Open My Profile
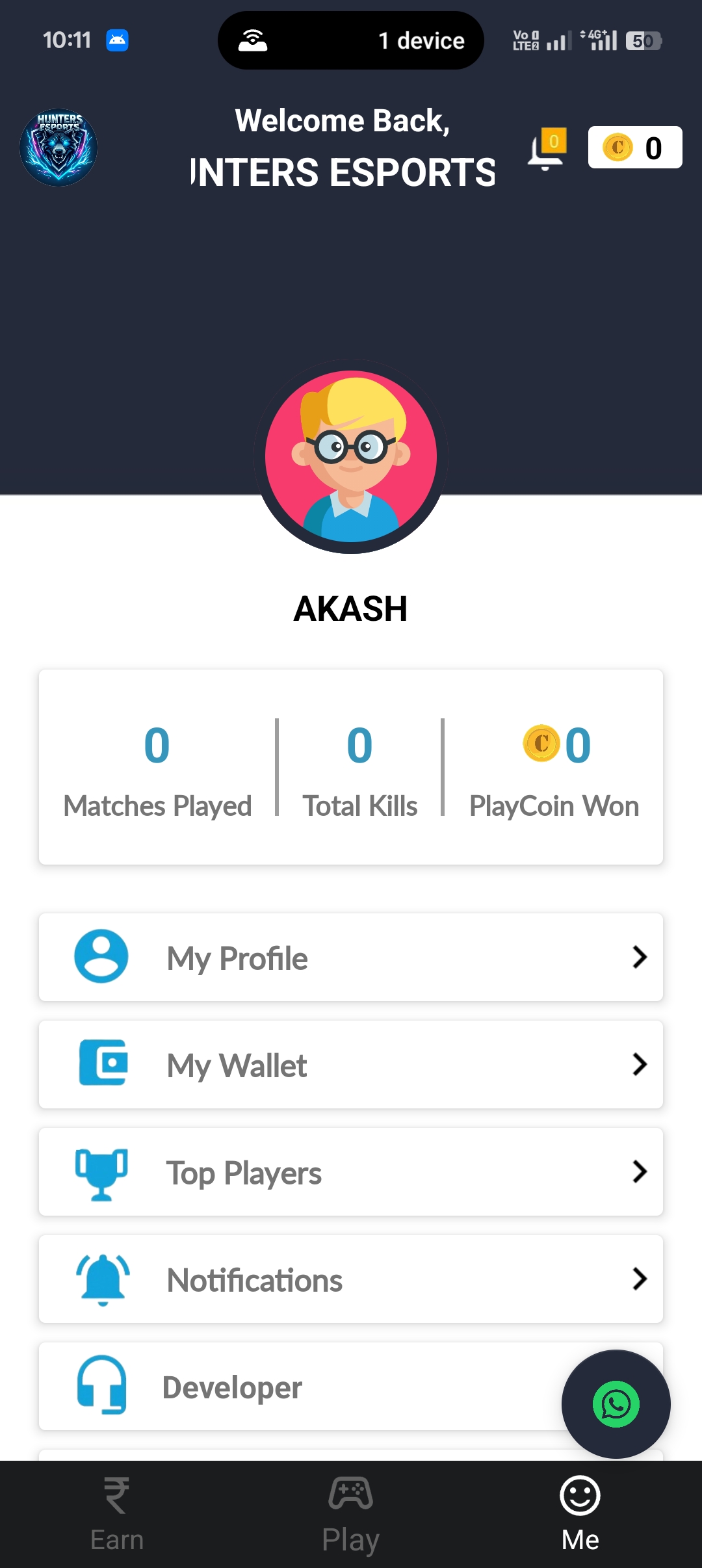This screenshot has height=1568, width=702. [351, 958]
